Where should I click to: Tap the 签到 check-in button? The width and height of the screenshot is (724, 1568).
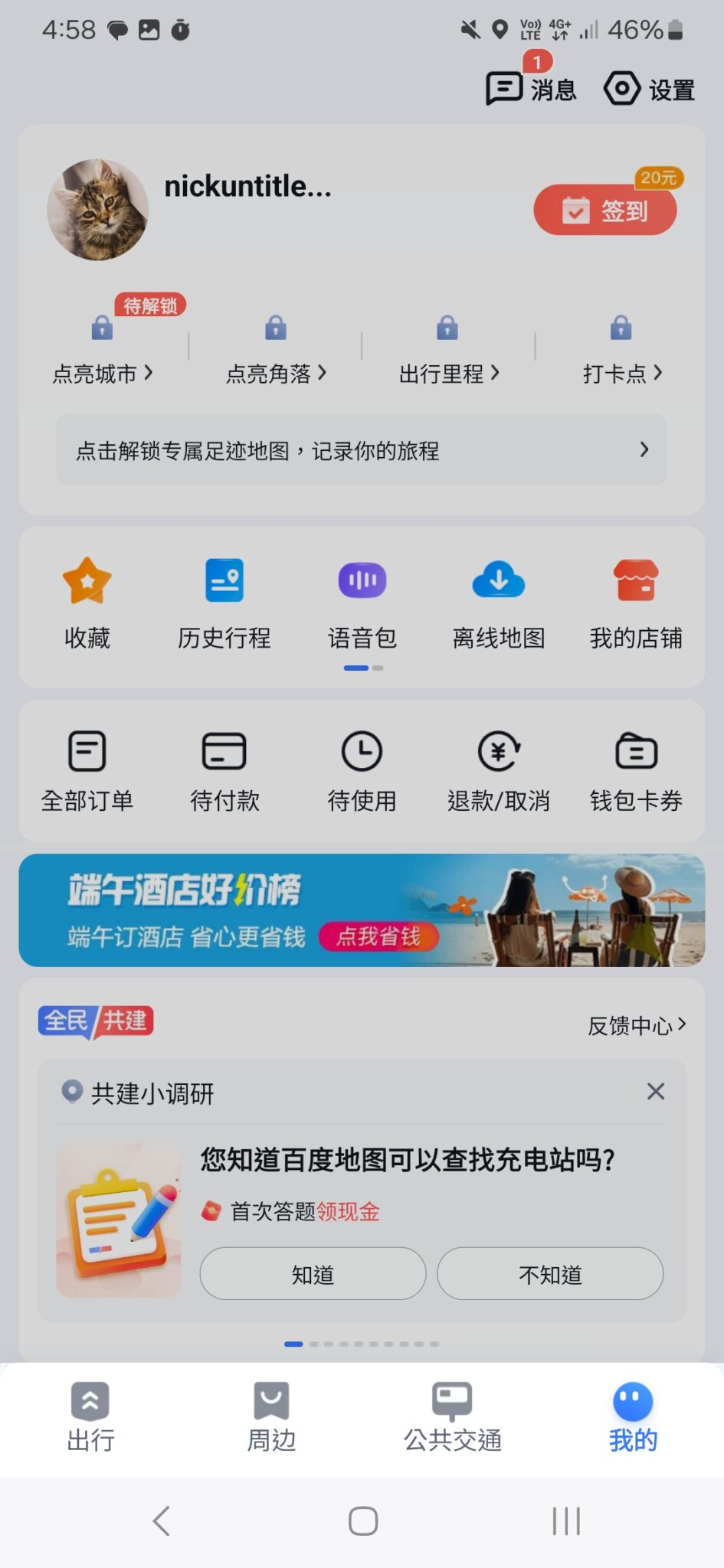(604, 210)
